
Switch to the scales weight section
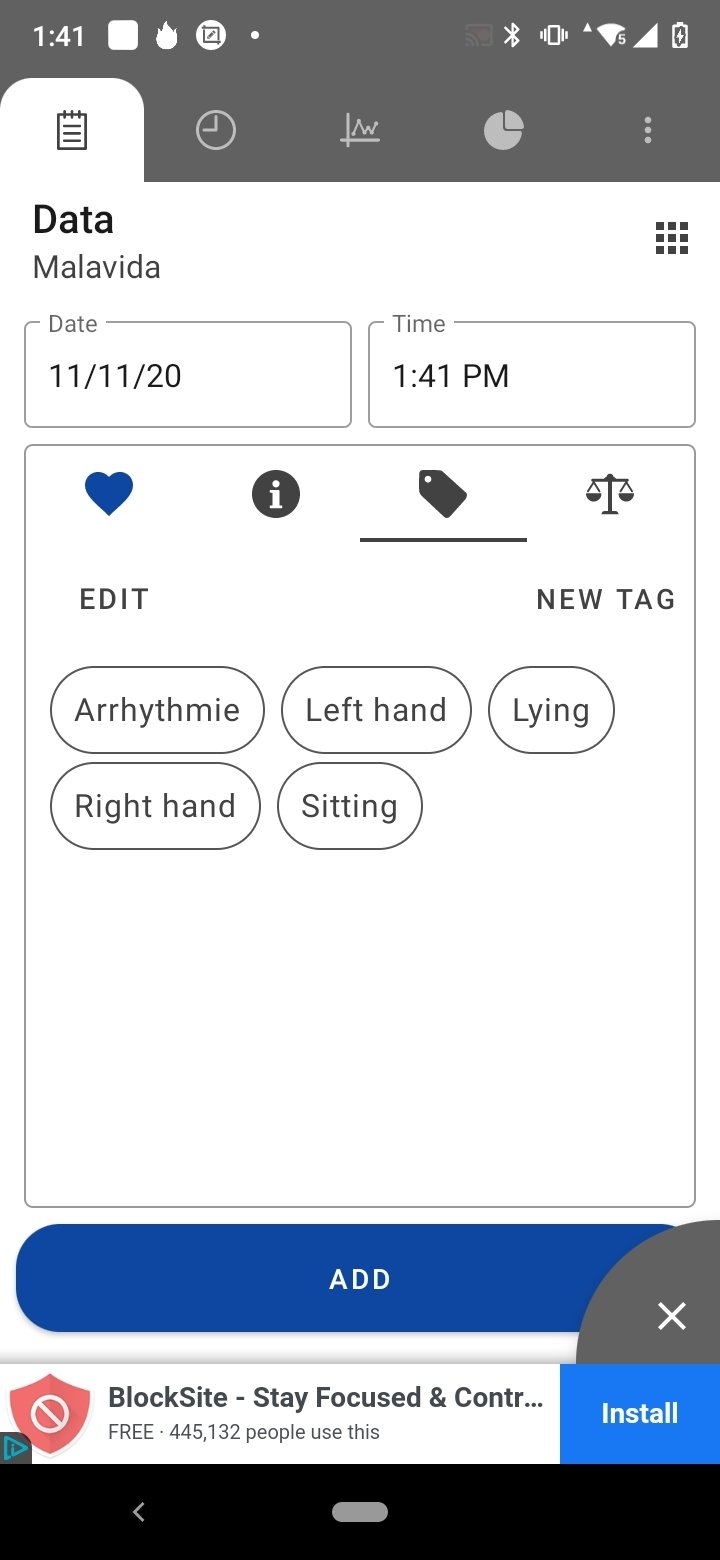[x=610, y=494]
